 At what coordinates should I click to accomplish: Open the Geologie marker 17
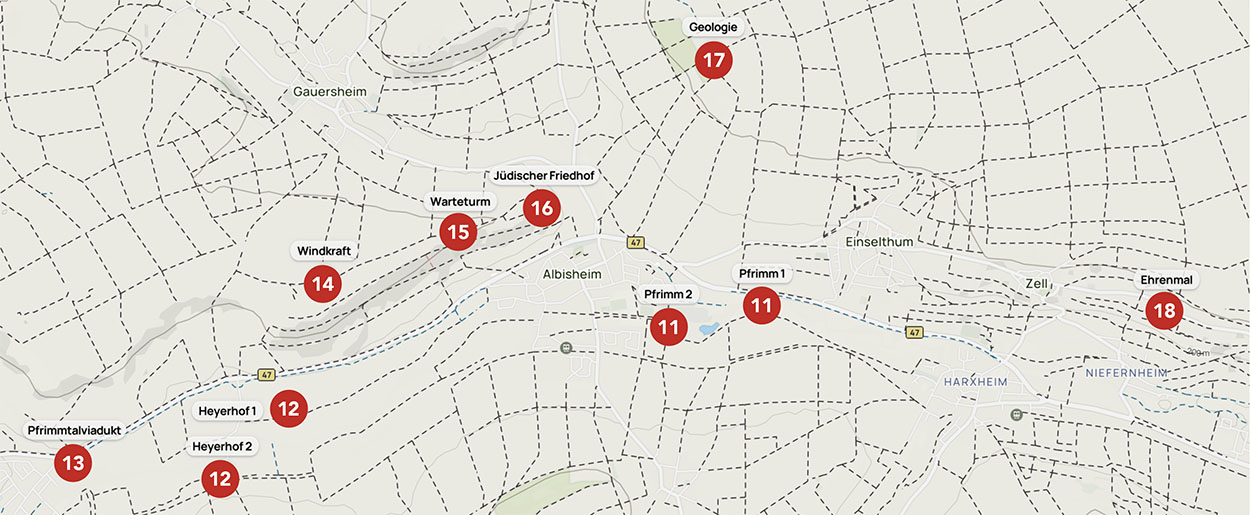coord(714,61)
